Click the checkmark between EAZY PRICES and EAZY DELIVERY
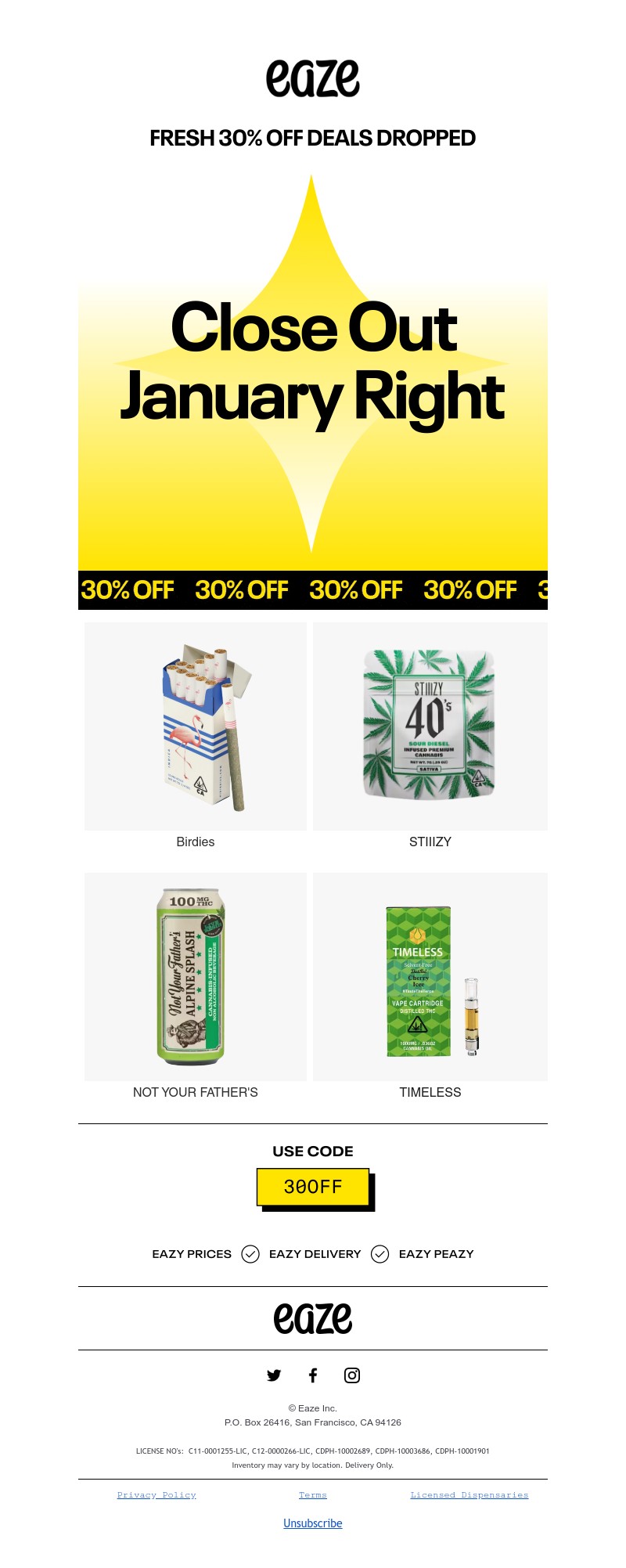 (x=249, y=1254)
